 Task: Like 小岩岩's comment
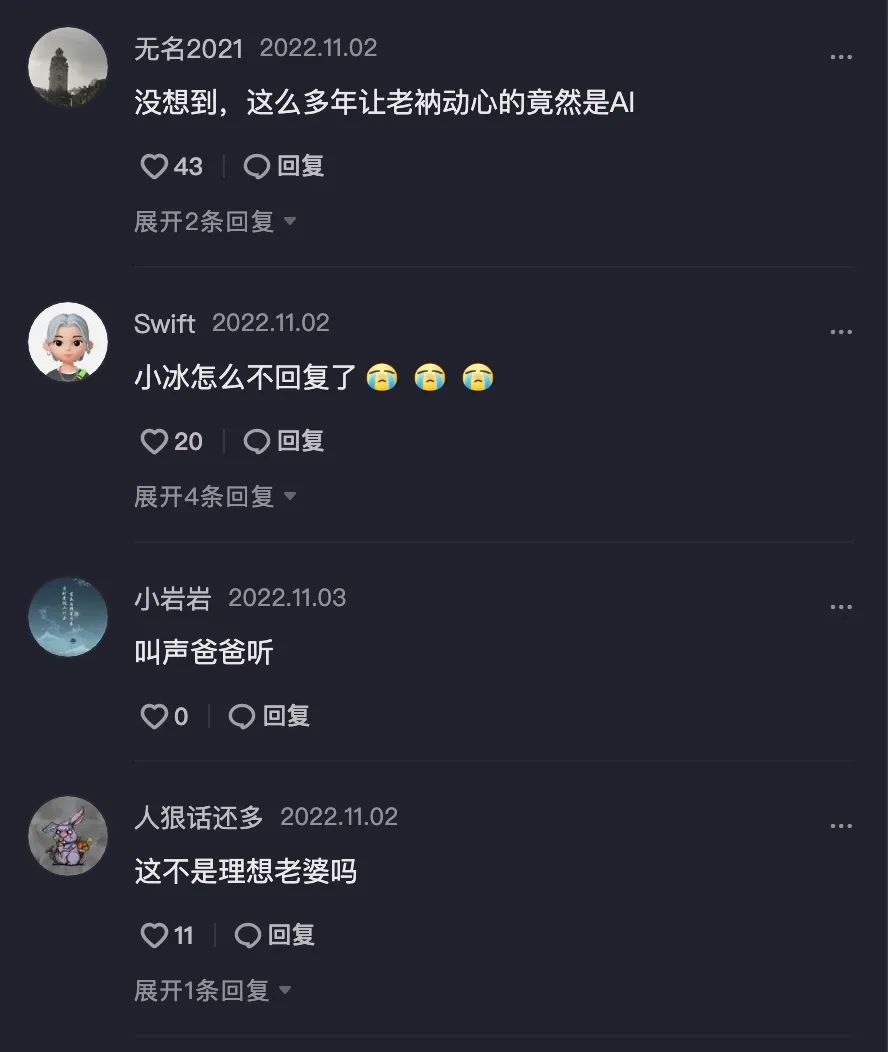(154, 716)
